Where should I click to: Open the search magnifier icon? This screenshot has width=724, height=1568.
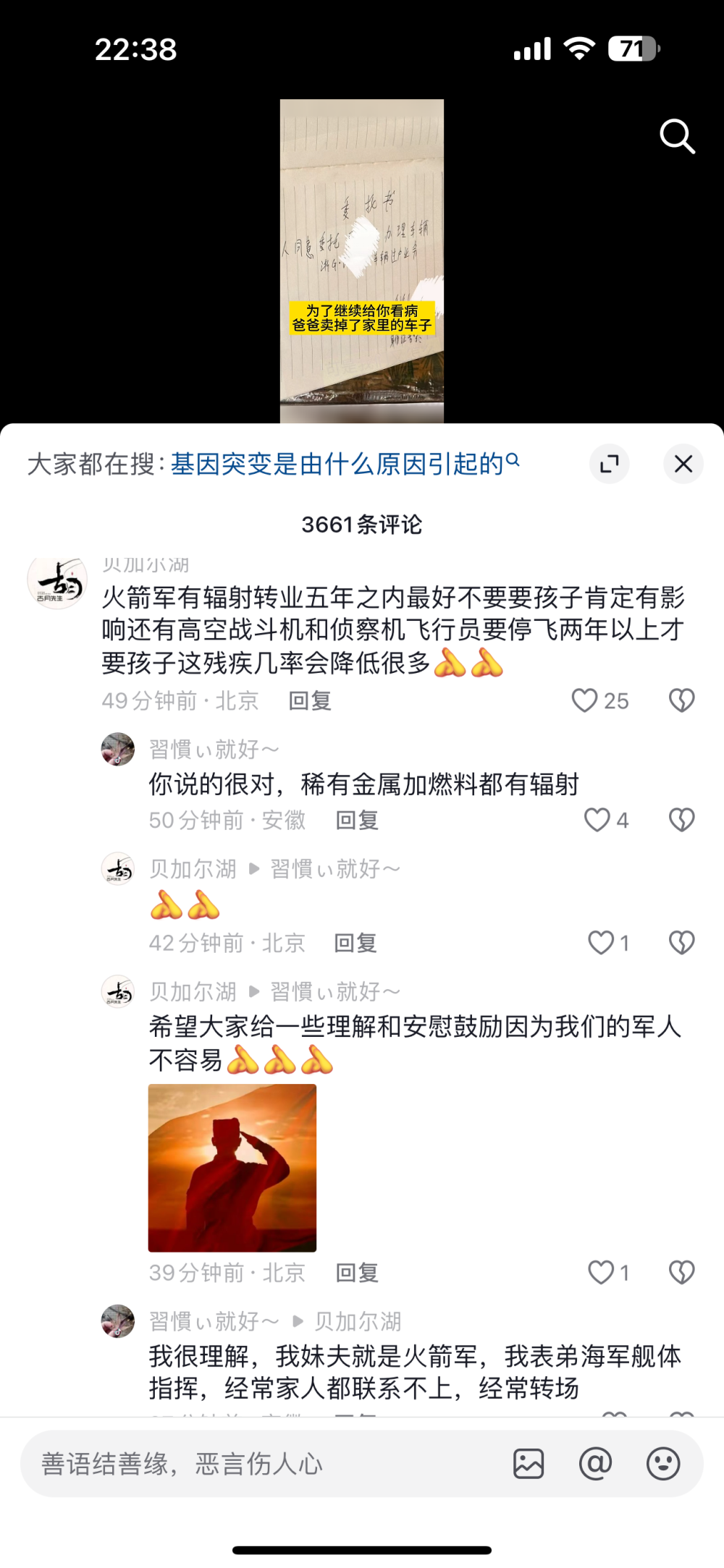tap(677, 136)
